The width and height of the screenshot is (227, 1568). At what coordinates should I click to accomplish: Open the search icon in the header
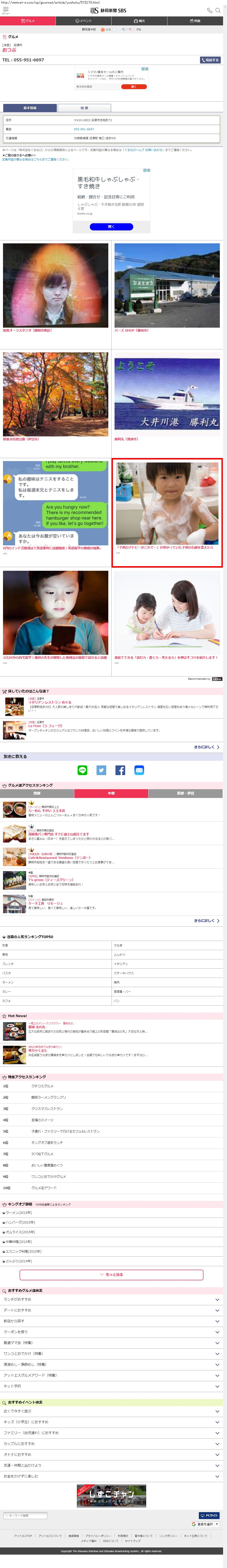pos(218,10)
